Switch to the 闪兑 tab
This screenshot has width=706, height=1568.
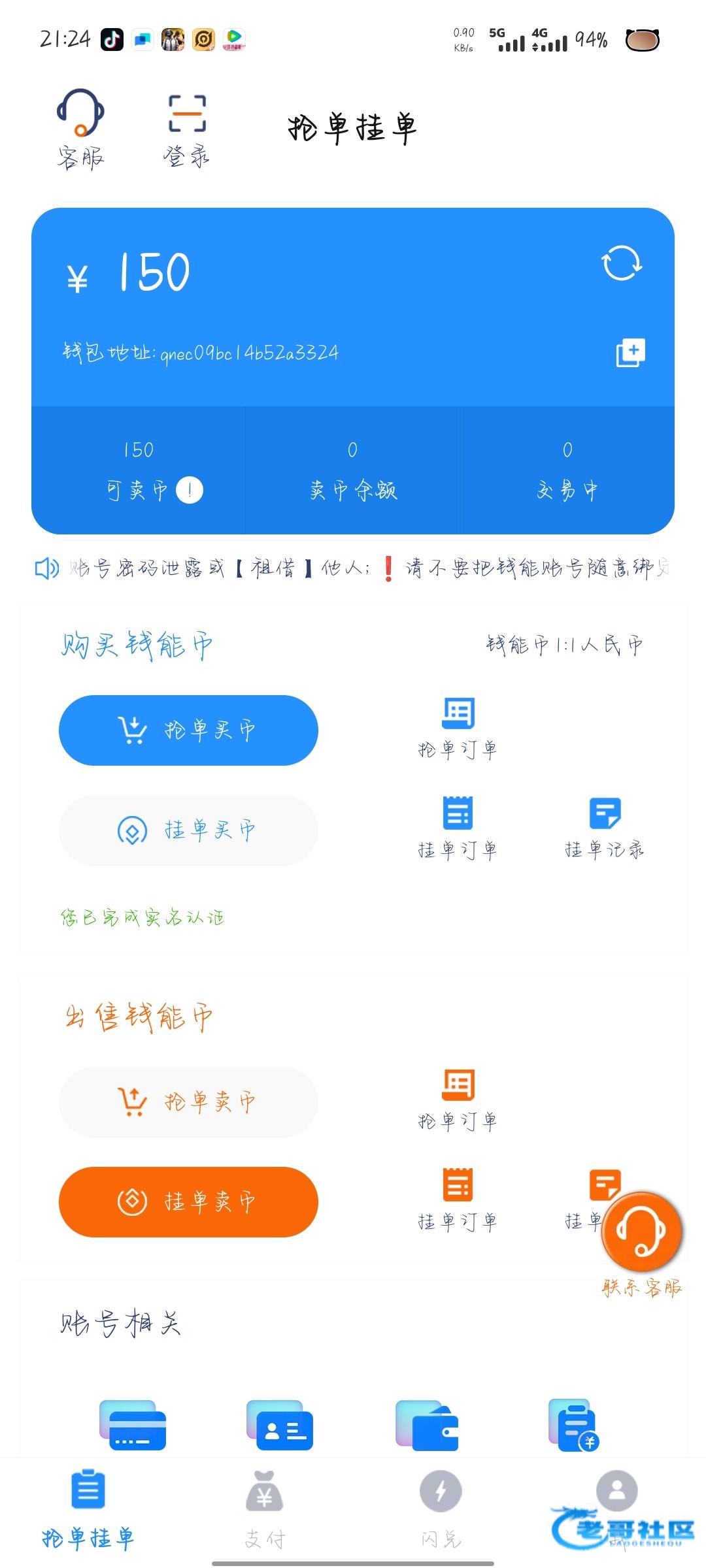pyautogui.click(x=441, y=1509)
